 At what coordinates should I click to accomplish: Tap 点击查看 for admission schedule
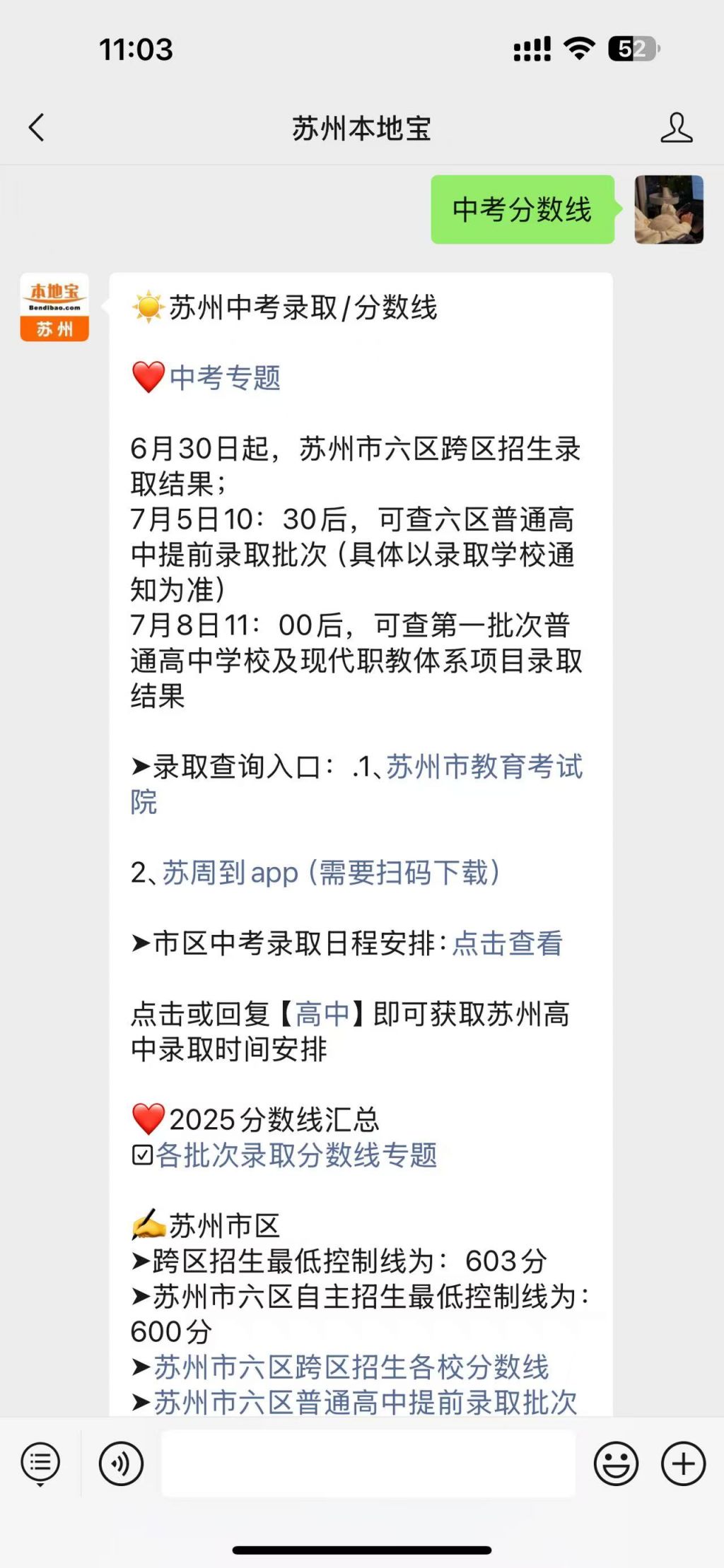coord(507,944)
